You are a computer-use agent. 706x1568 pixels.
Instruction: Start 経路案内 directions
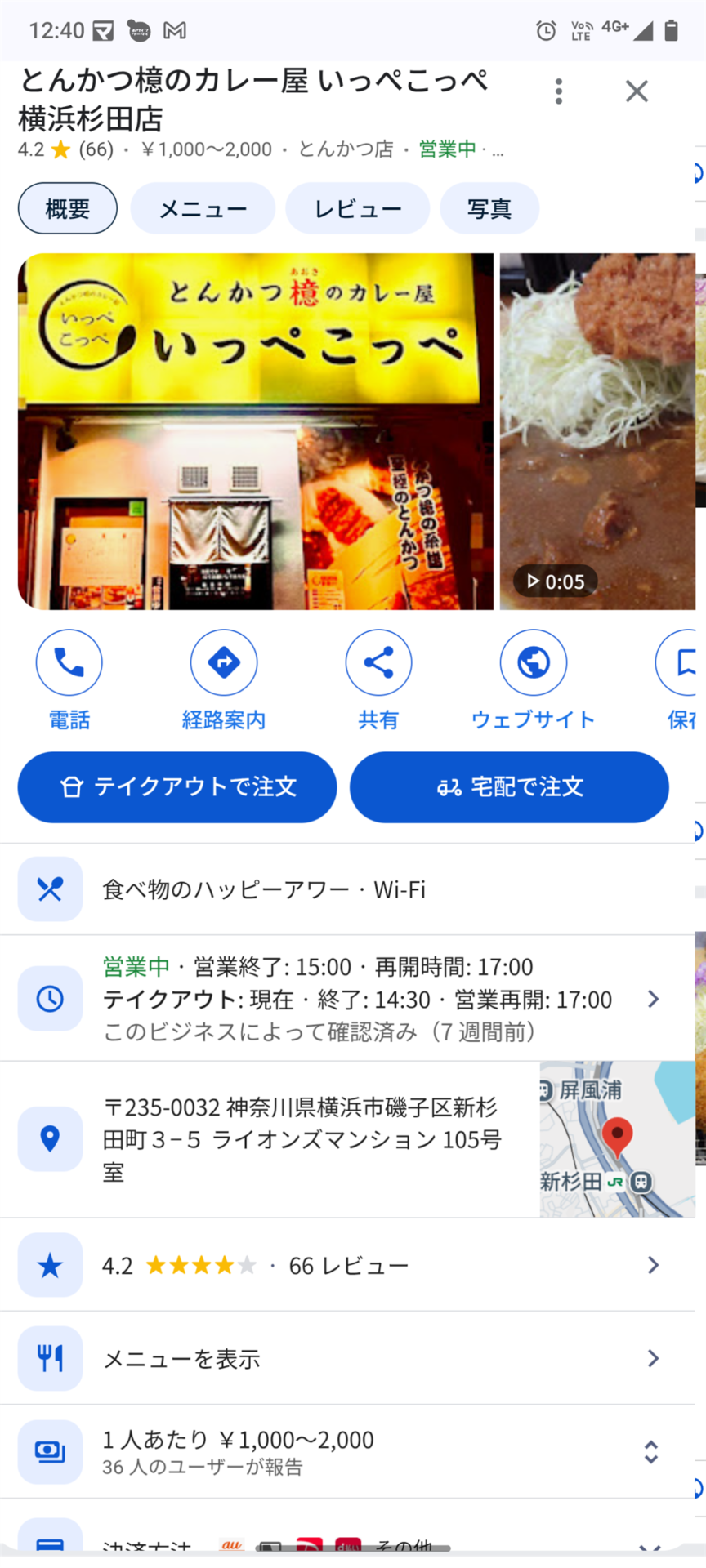pos(224,679)
